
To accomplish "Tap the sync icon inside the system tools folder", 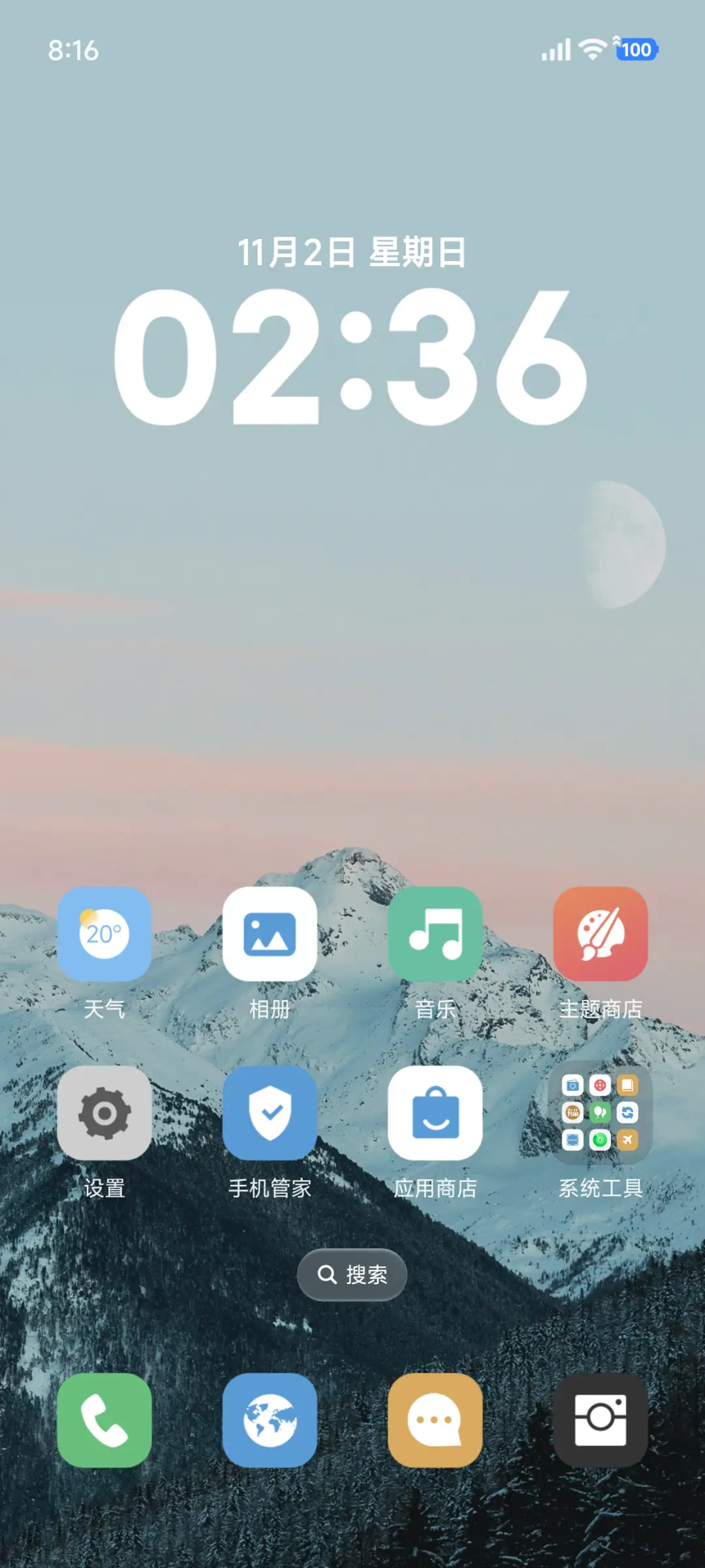I will 627,1112.
